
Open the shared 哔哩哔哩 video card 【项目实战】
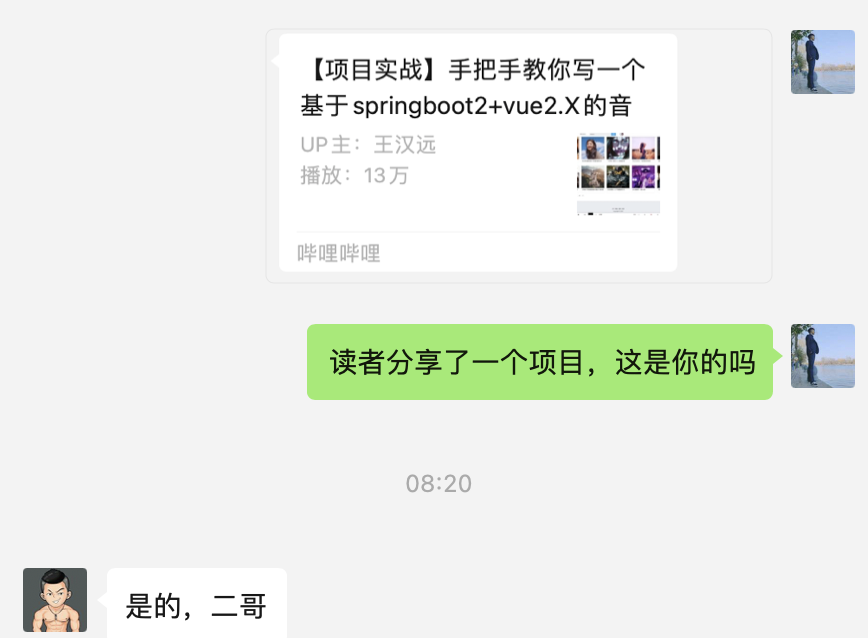point(478,152)
